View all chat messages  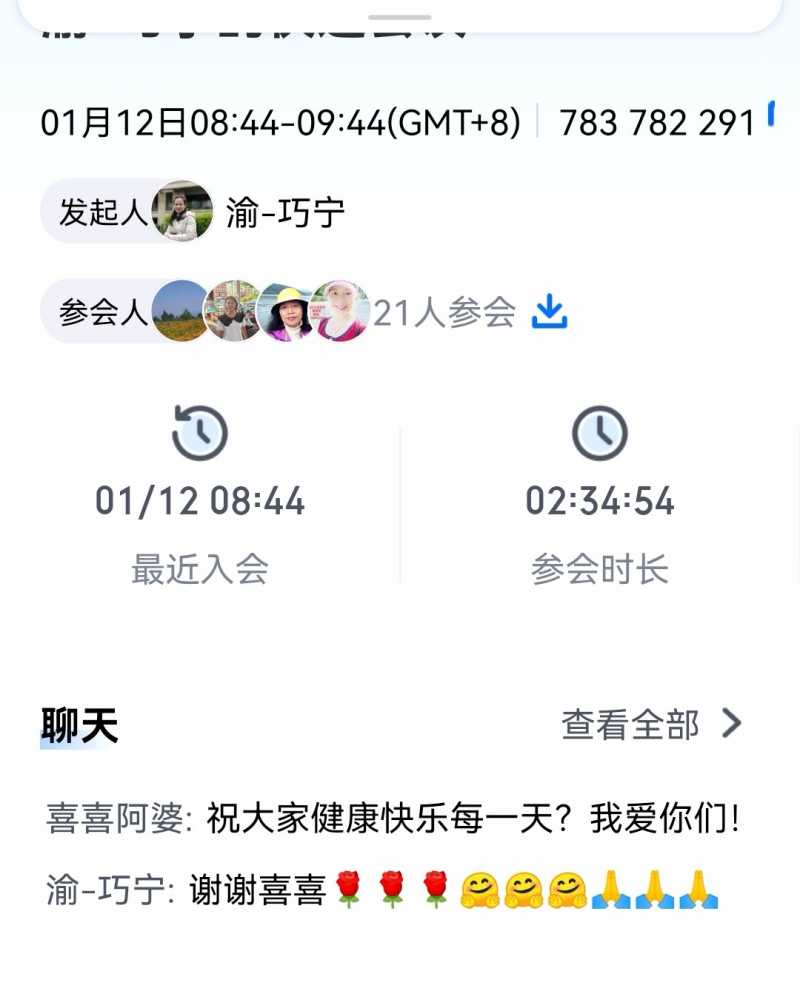[651, 724]
